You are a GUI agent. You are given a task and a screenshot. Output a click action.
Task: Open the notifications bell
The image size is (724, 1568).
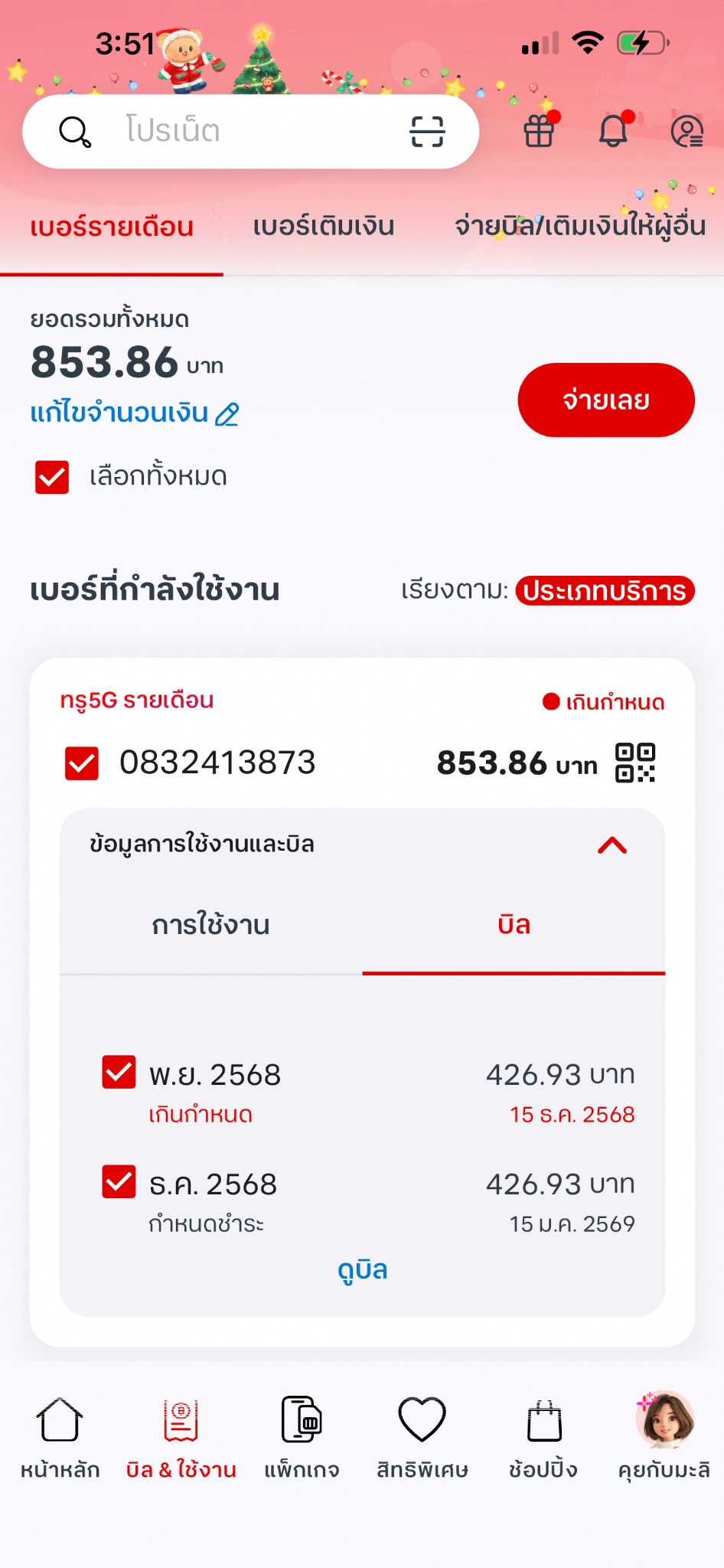[613, 131]
